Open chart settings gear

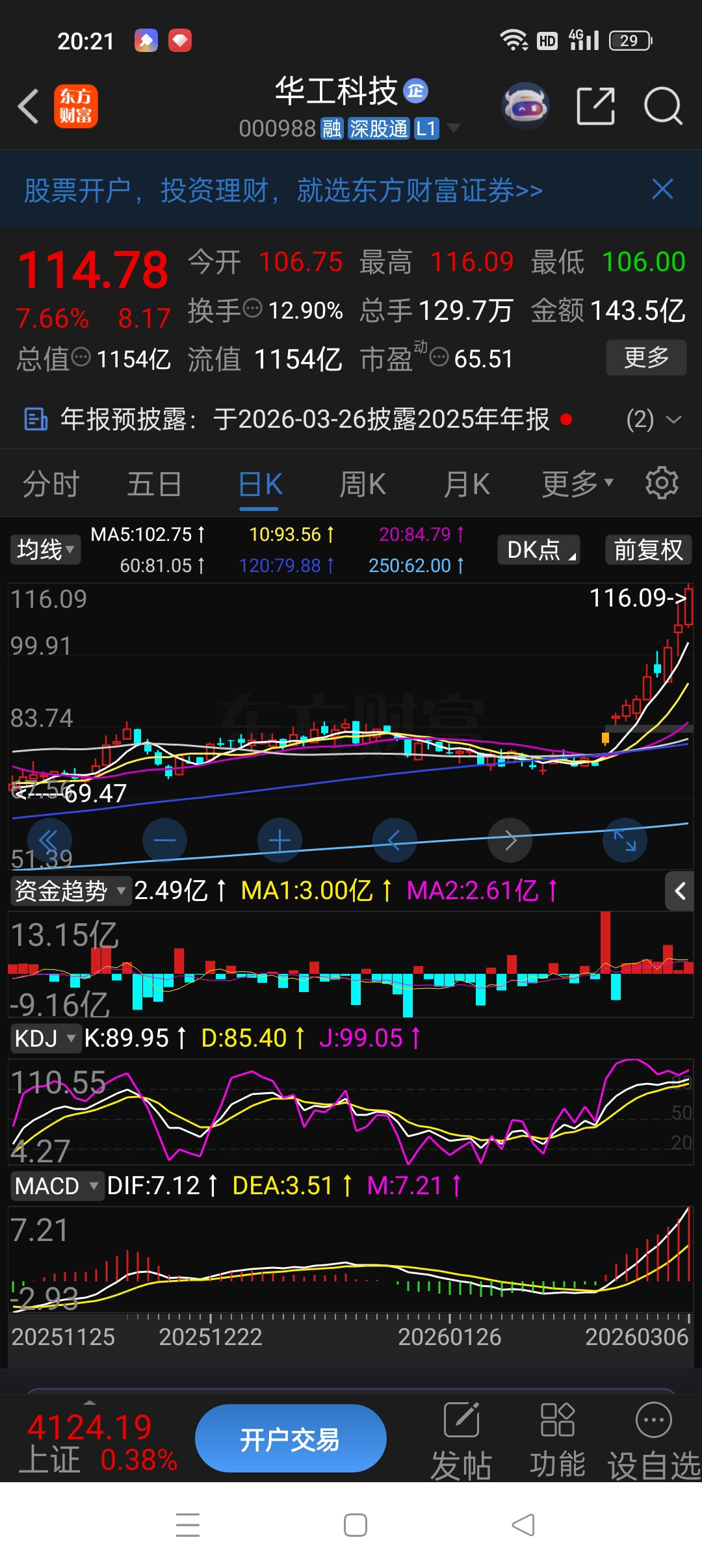(x=662, y=483)
